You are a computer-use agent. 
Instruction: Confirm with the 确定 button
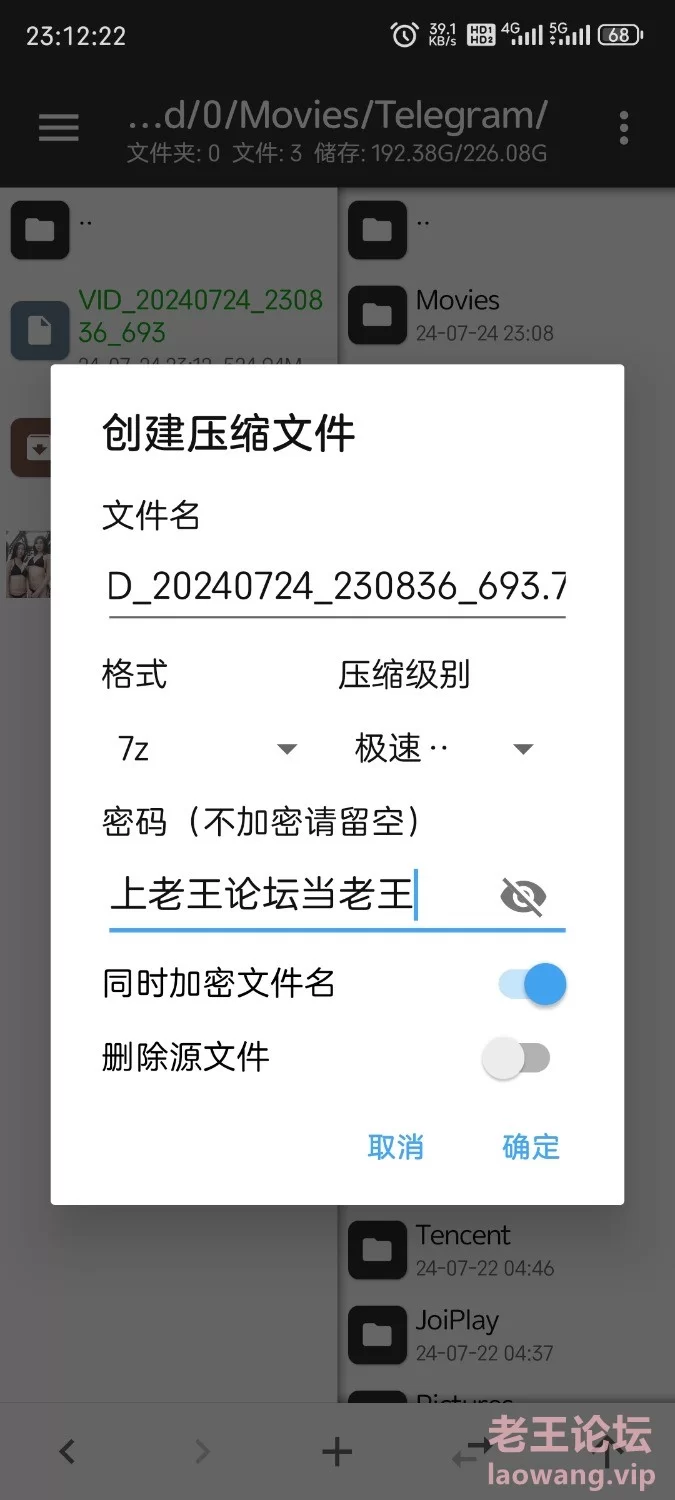[531, 1147]
